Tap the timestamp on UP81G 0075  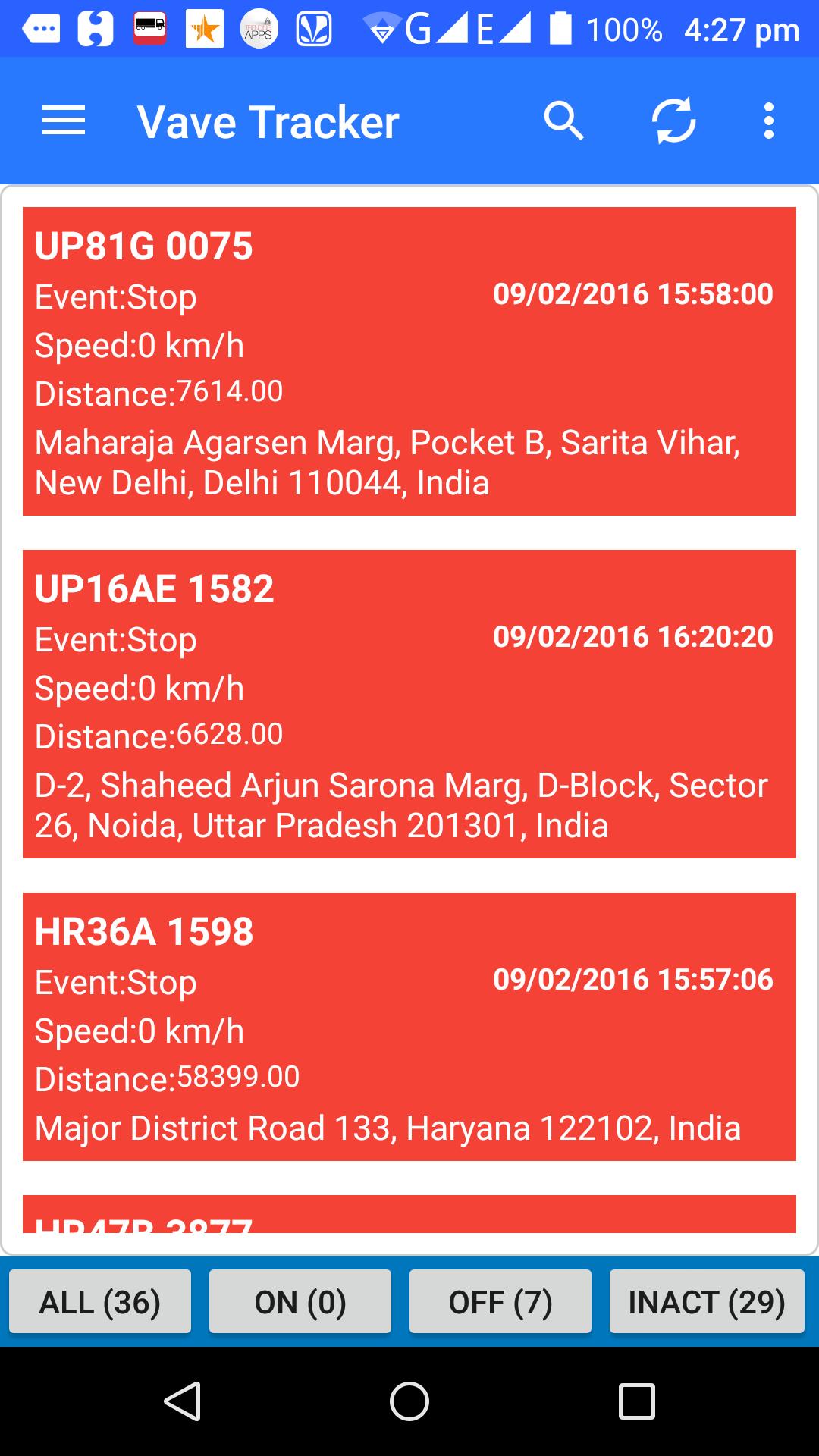pyautogui.click(x=633, y=294)
